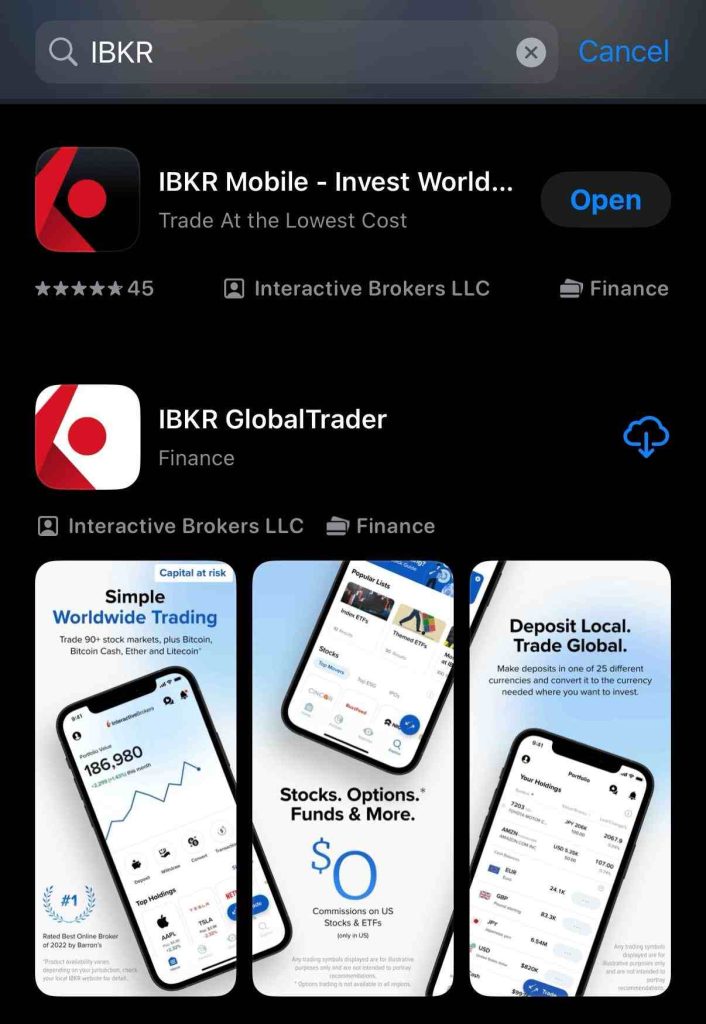Cancel the search
This screenshot has height=1024, width=706.
623,51
